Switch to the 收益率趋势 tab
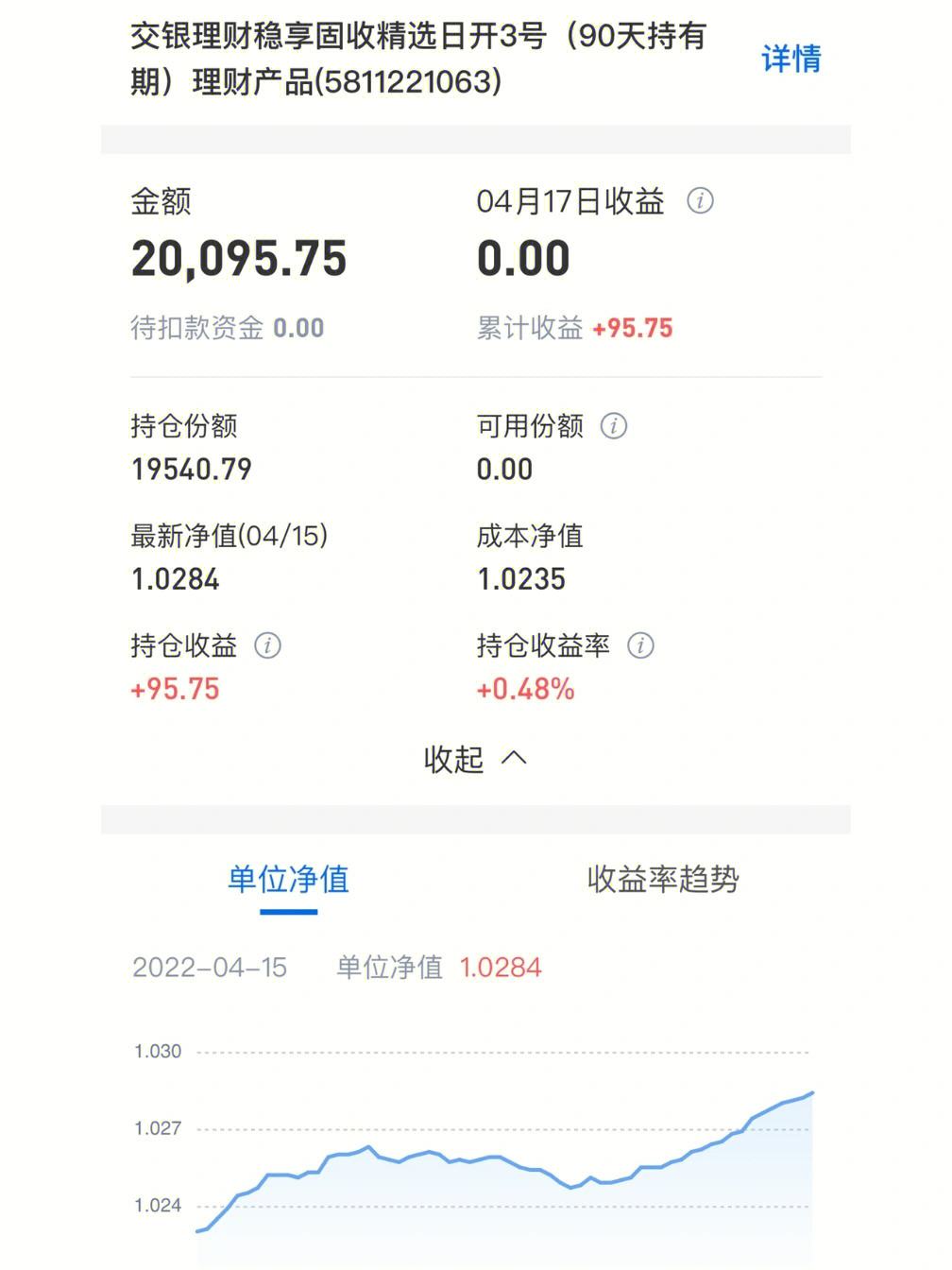The image size is (952, 1270). point(663,880)
